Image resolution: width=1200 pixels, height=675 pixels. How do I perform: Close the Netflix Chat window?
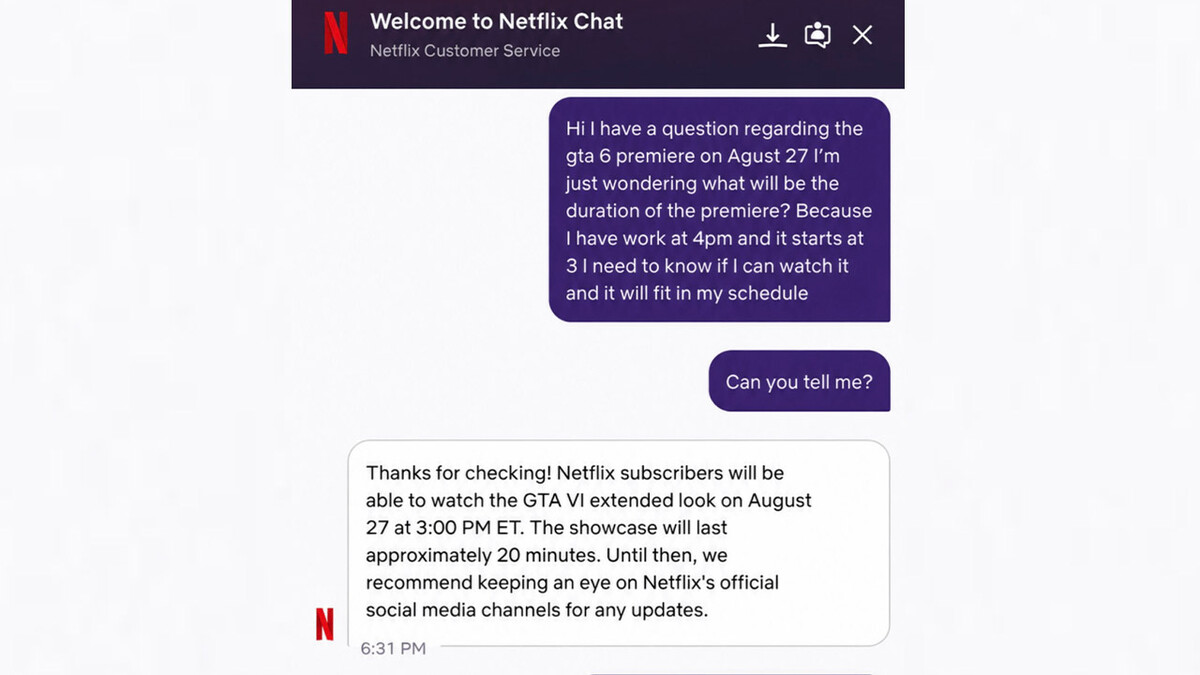click(x=862, y=35)
